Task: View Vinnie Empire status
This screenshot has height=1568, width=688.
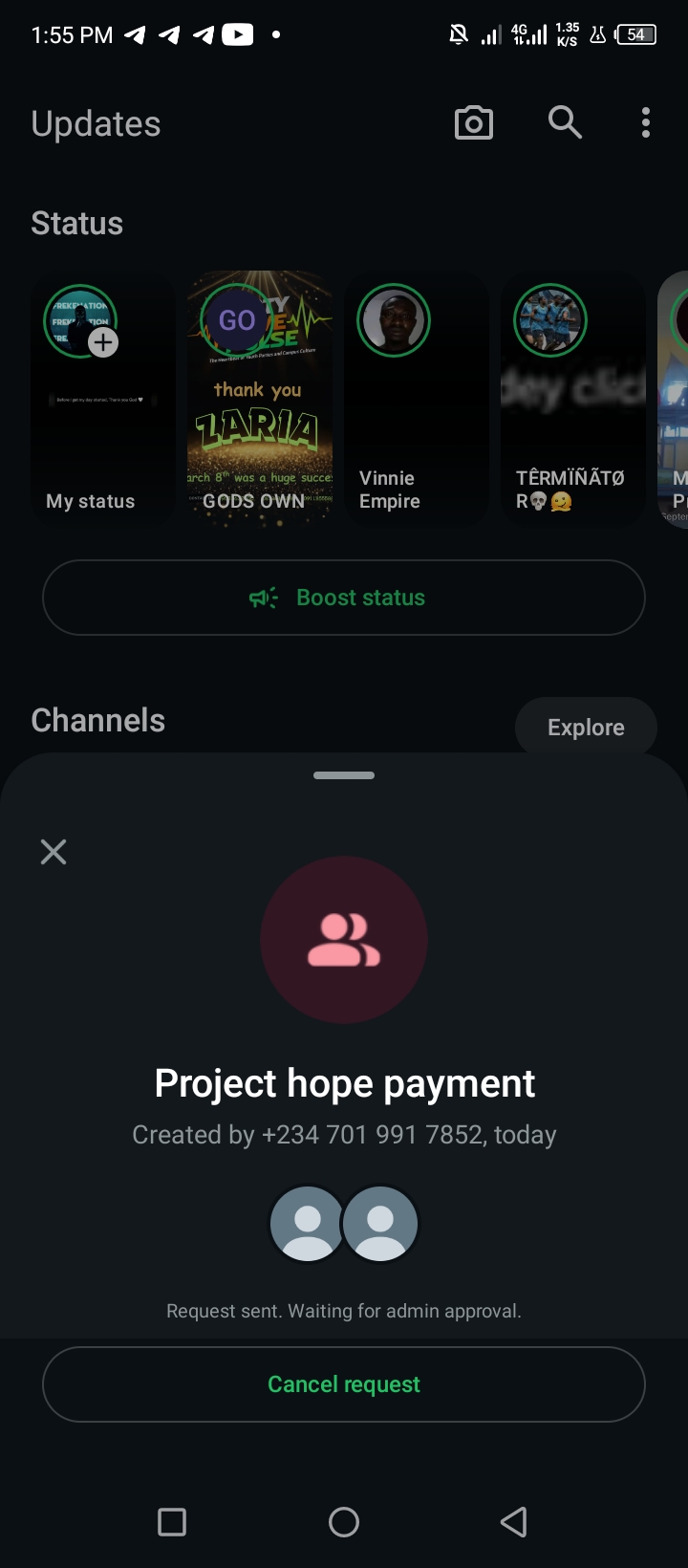Action: pyautogui.click(x=416, y=397)
